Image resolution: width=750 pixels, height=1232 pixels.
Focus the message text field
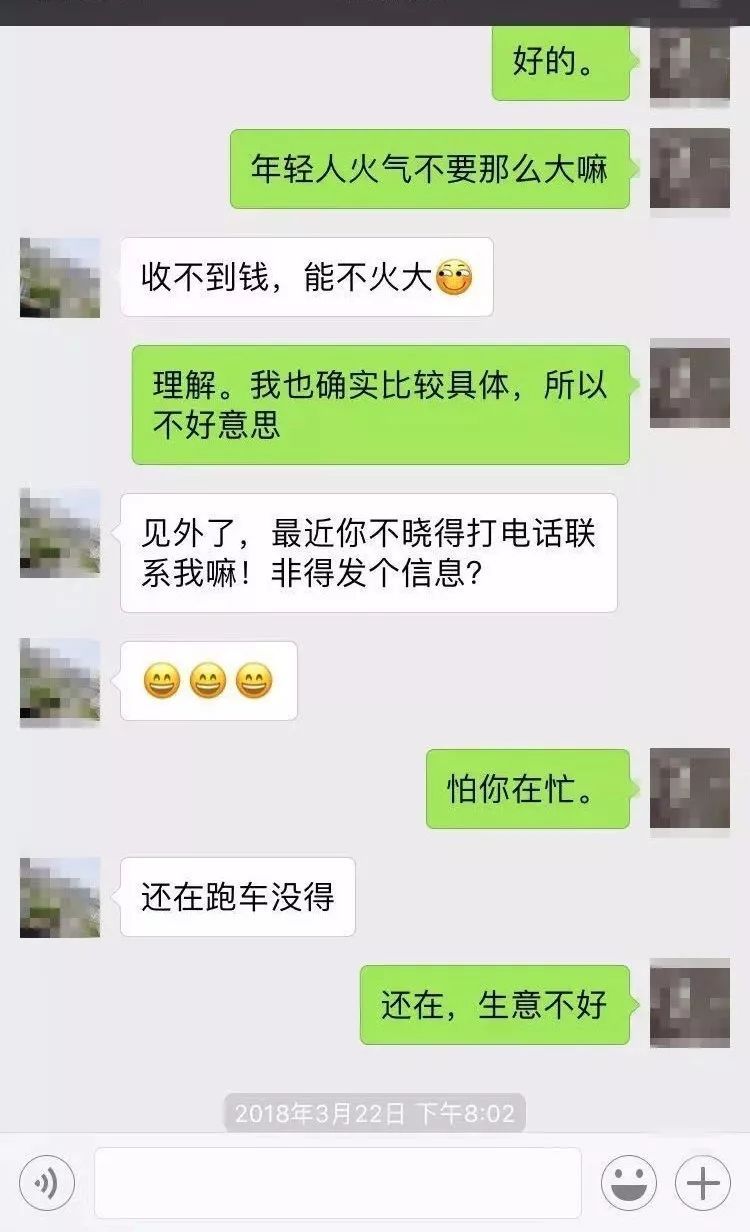click(x=338, y=1183)
